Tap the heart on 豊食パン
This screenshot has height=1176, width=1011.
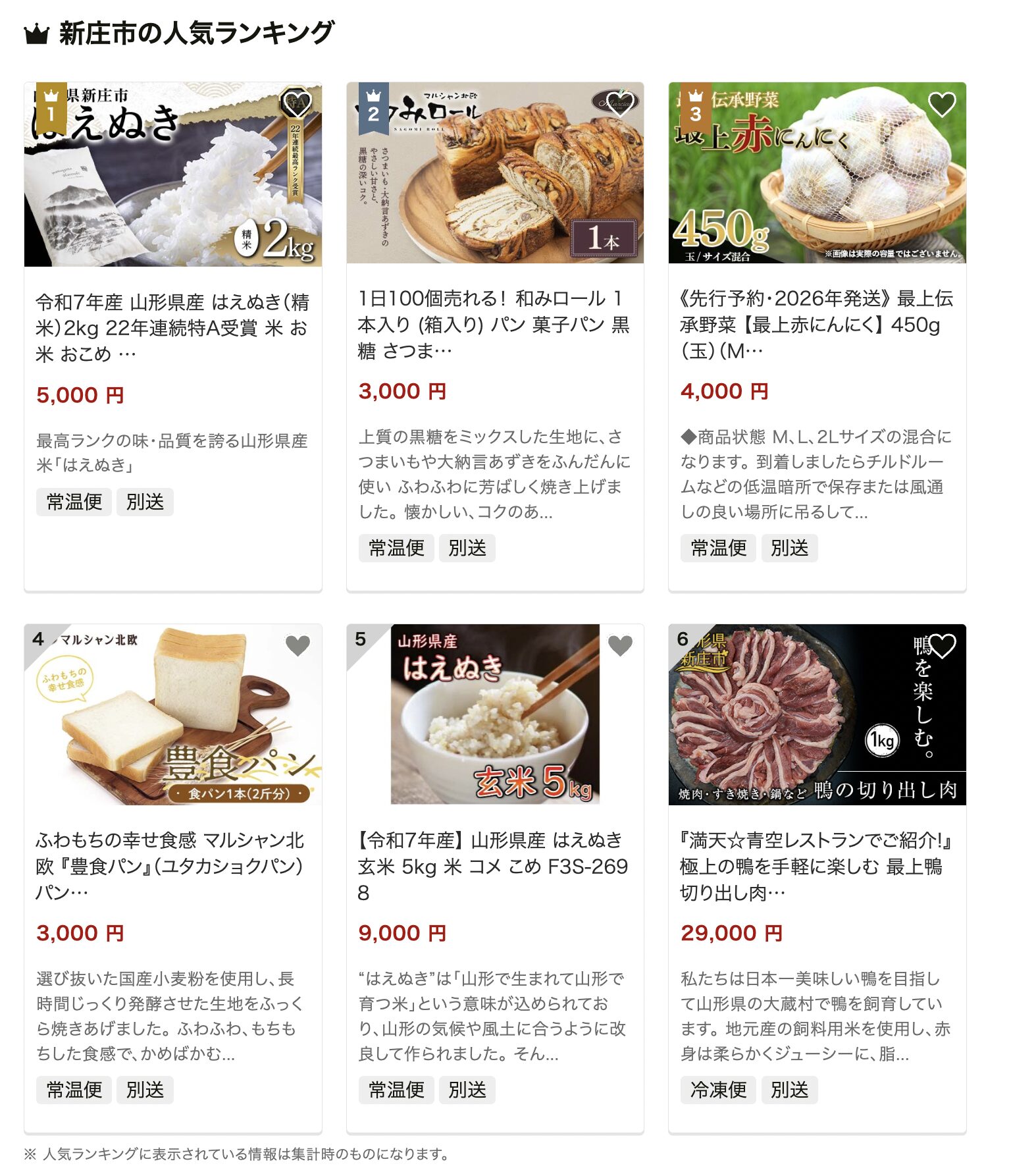tap(298, 645)
